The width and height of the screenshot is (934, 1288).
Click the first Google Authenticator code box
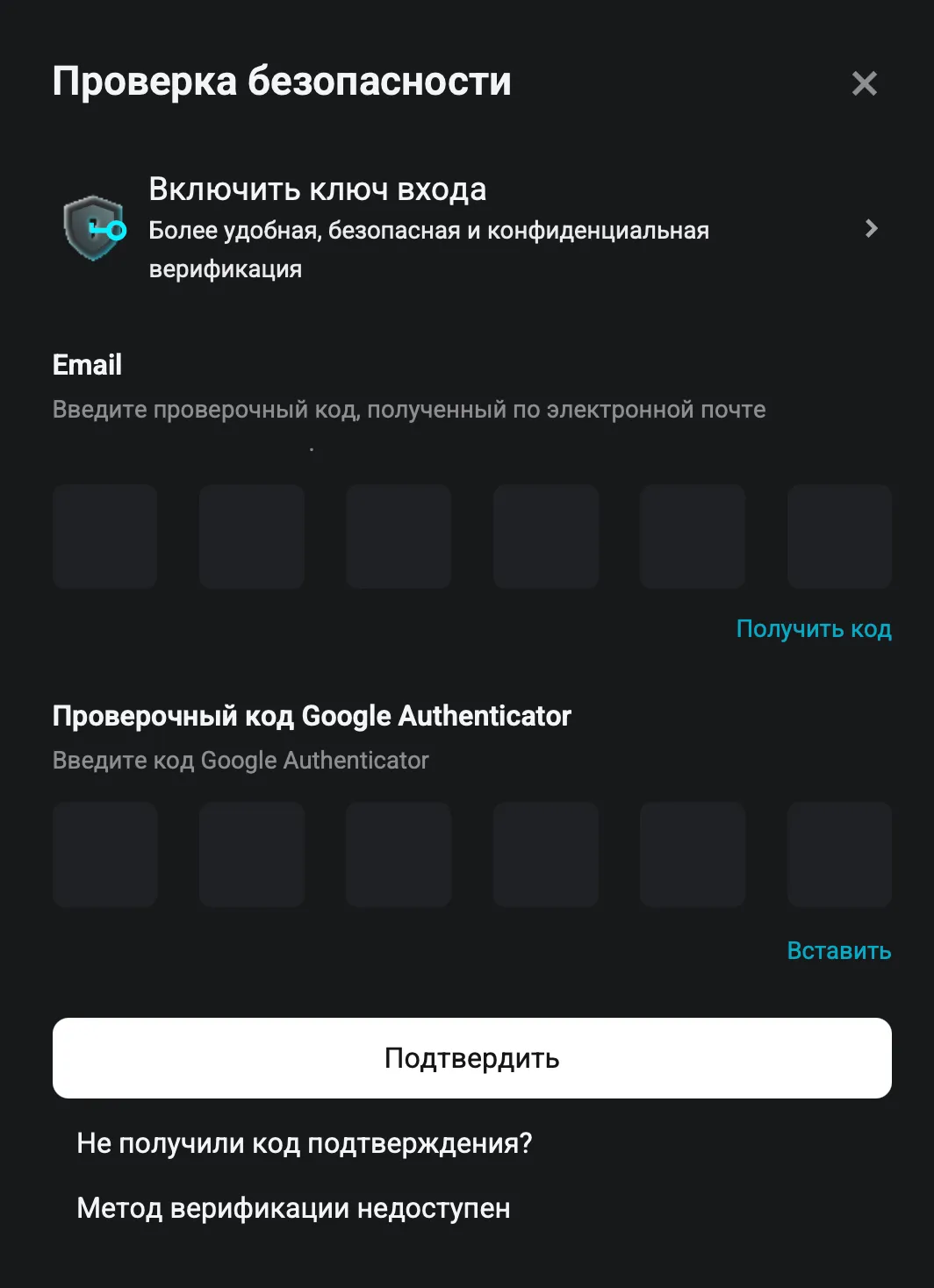click(x=104, y=854)
